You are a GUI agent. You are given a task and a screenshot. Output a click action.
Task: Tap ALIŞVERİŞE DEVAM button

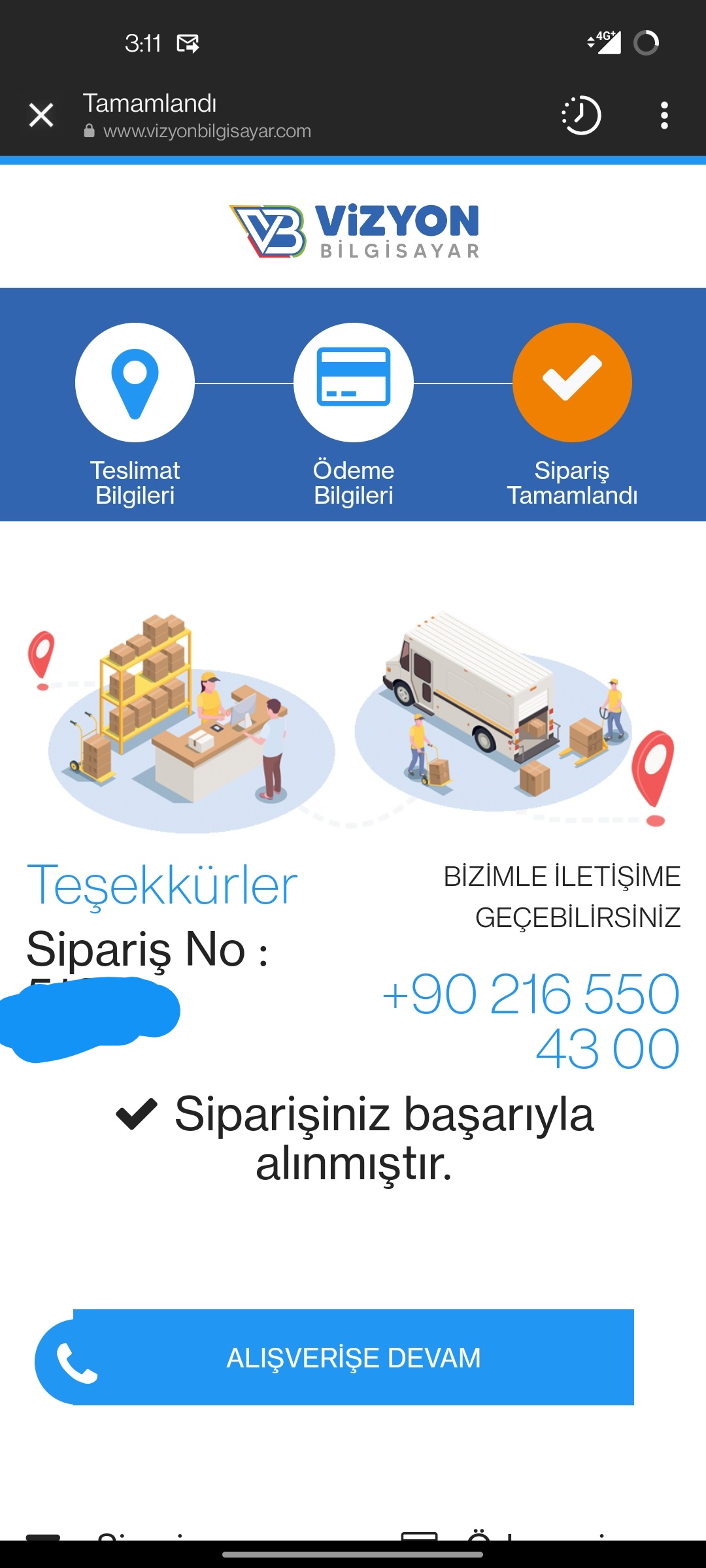(x=354, y=1358)
